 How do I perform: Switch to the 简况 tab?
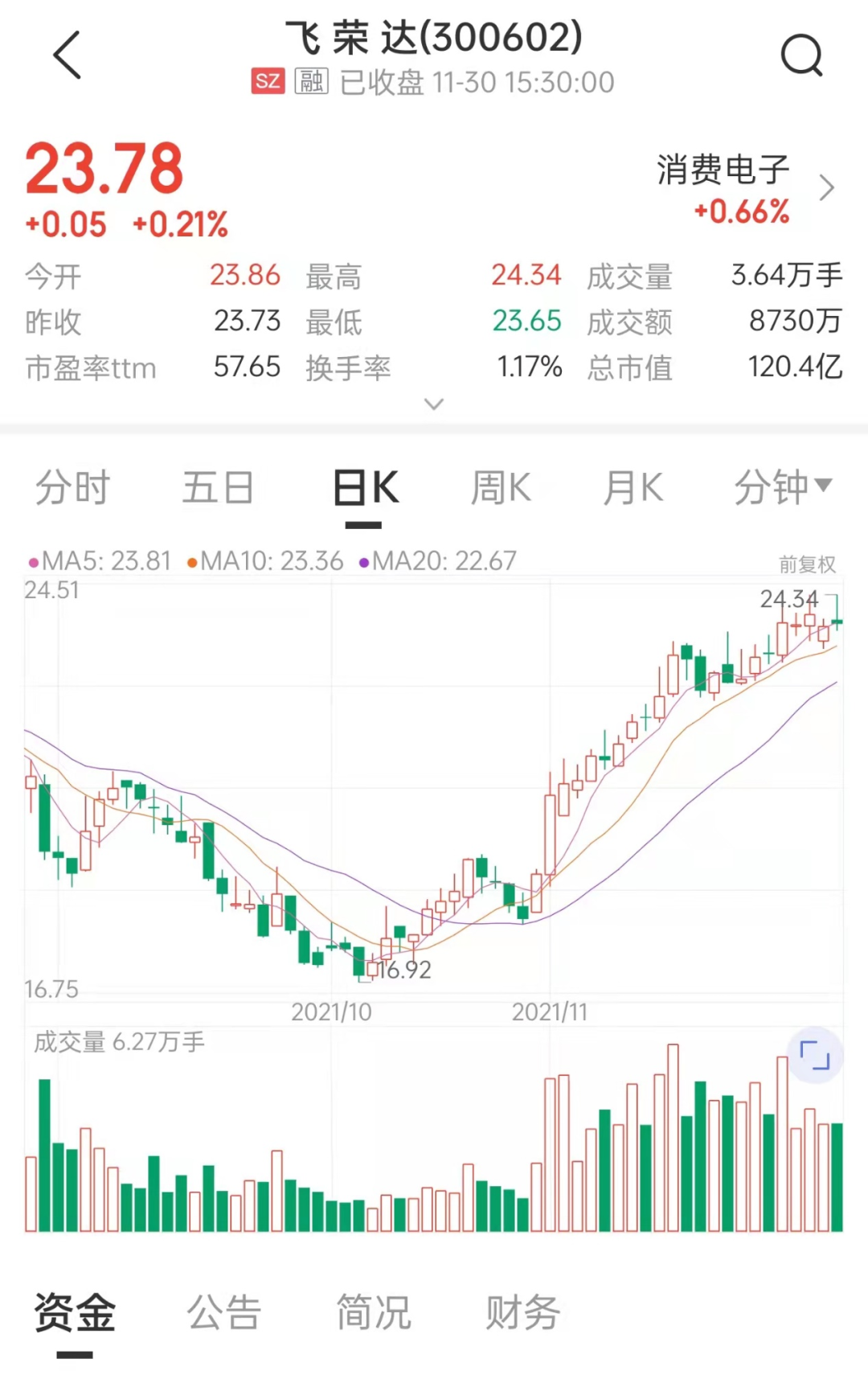374,1313
